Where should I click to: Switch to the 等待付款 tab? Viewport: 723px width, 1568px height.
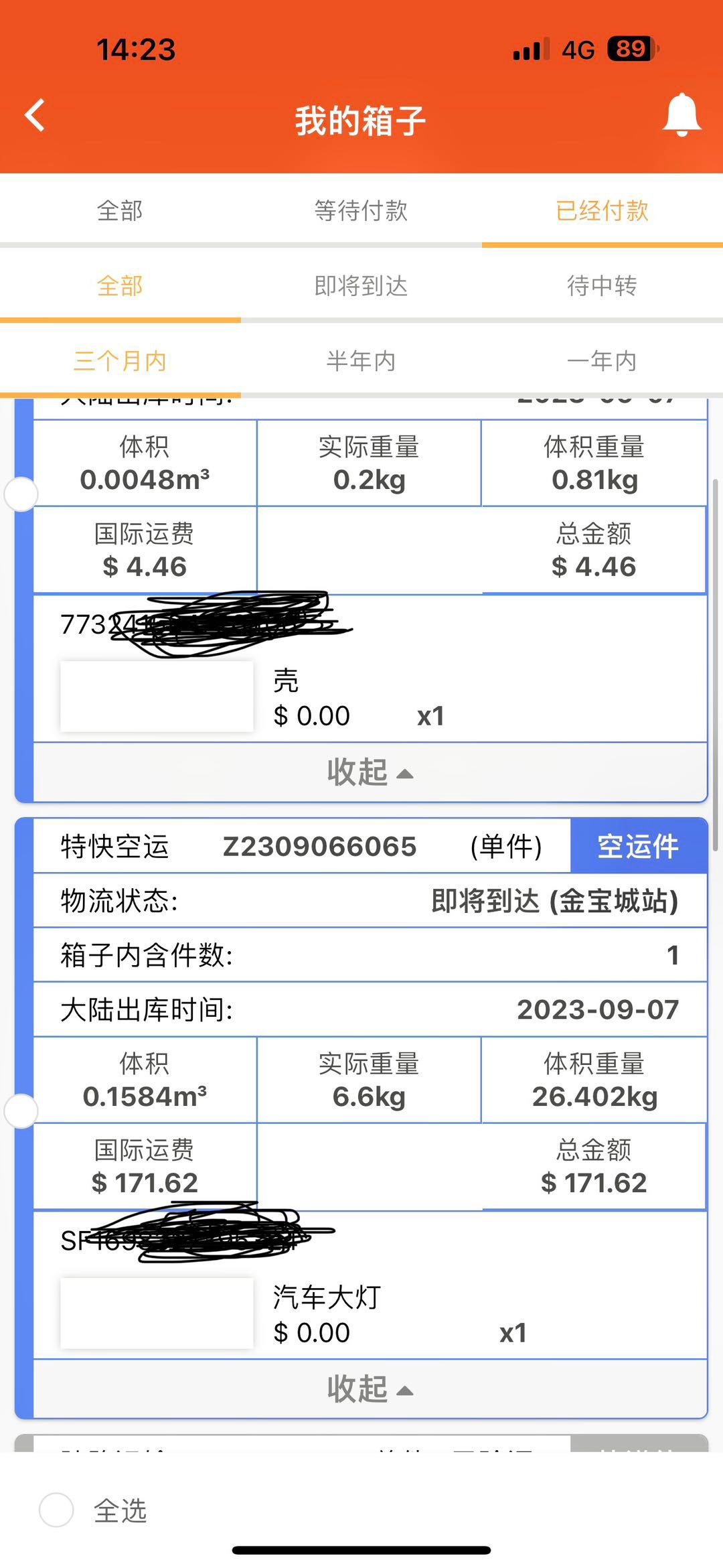pos(361,210)
